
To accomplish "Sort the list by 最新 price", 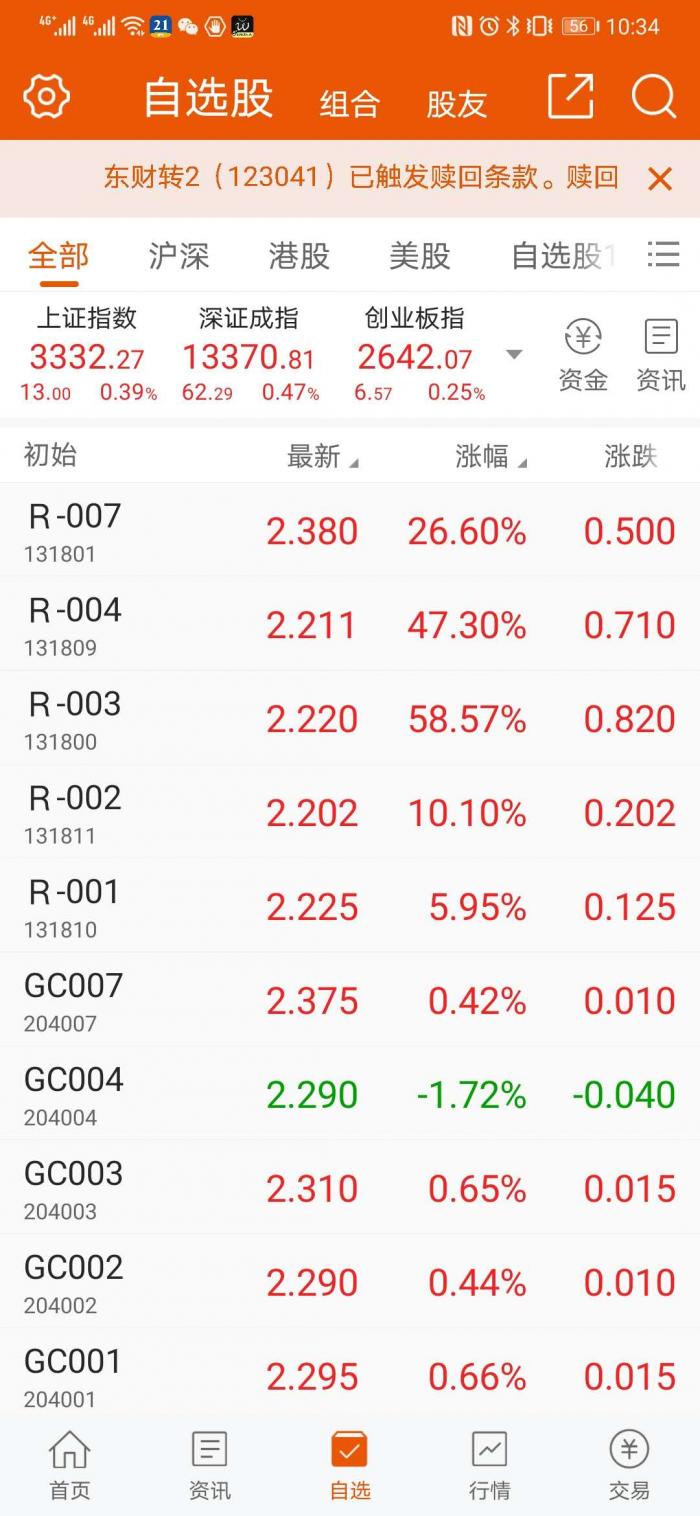I will 321,457.
